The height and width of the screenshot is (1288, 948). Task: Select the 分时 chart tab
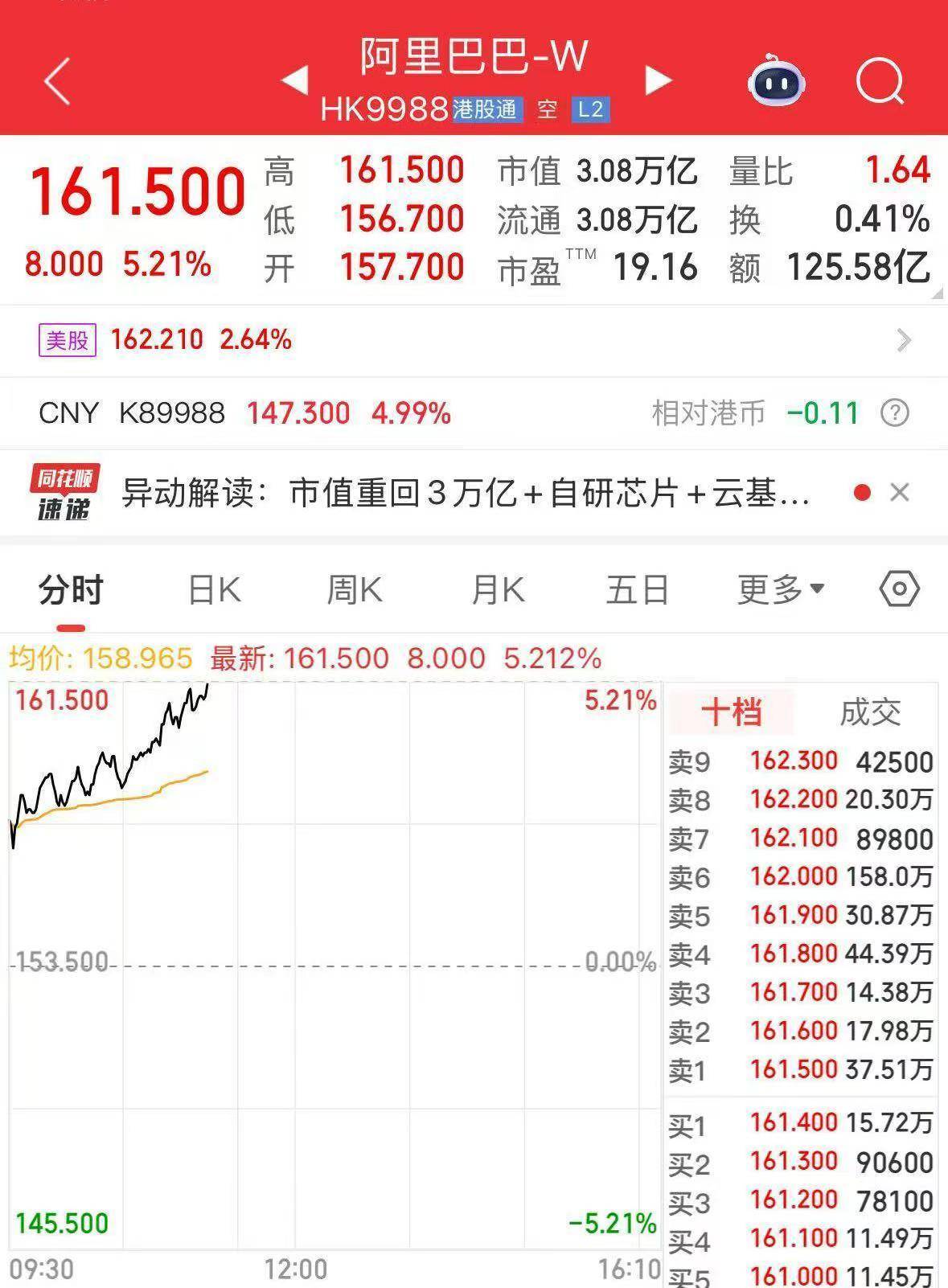pyautogui.click(x=71, y=591)
